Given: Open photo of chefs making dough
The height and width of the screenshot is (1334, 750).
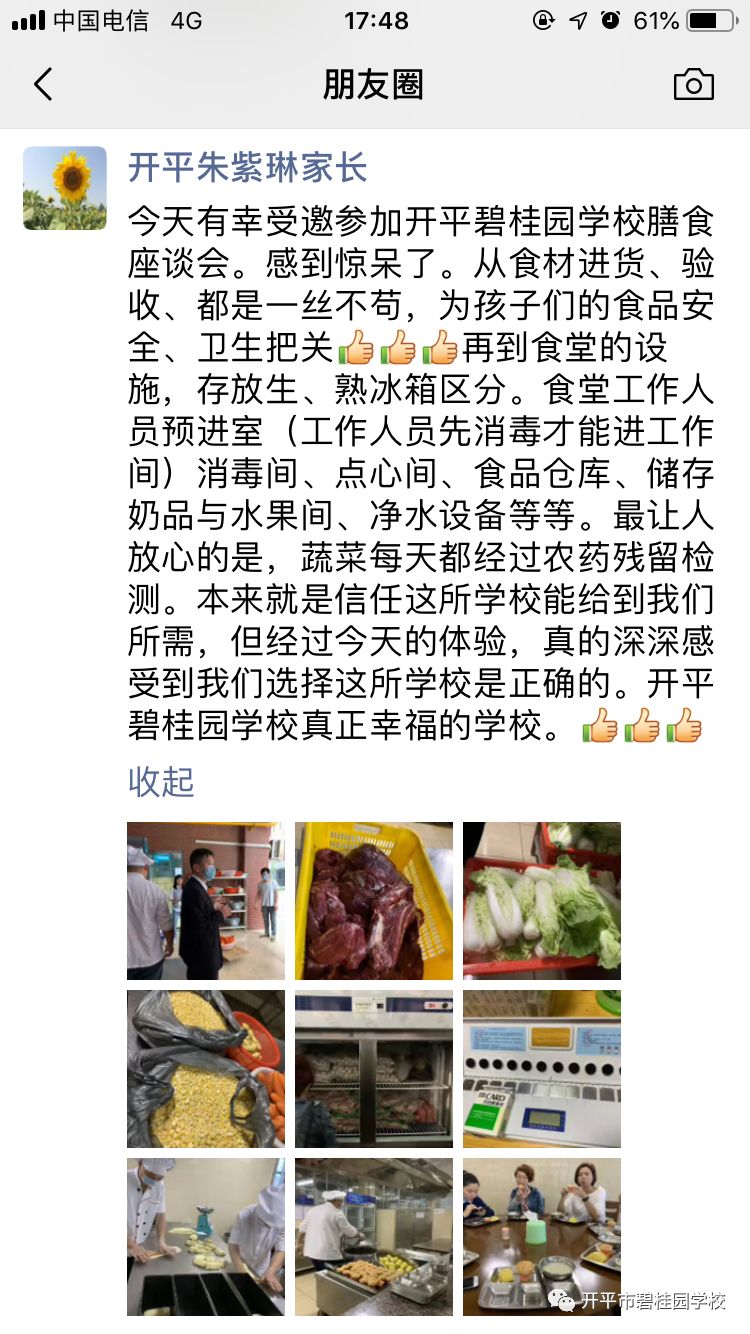Looking at the screenshot, I should (x=206, y=1236).
